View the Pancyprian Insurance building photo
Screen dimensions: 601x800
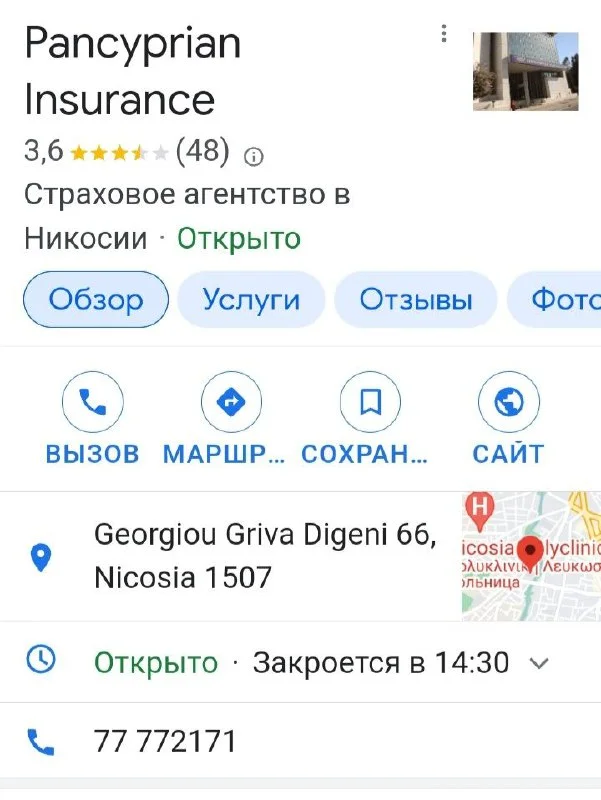click(x=525, y=71)
